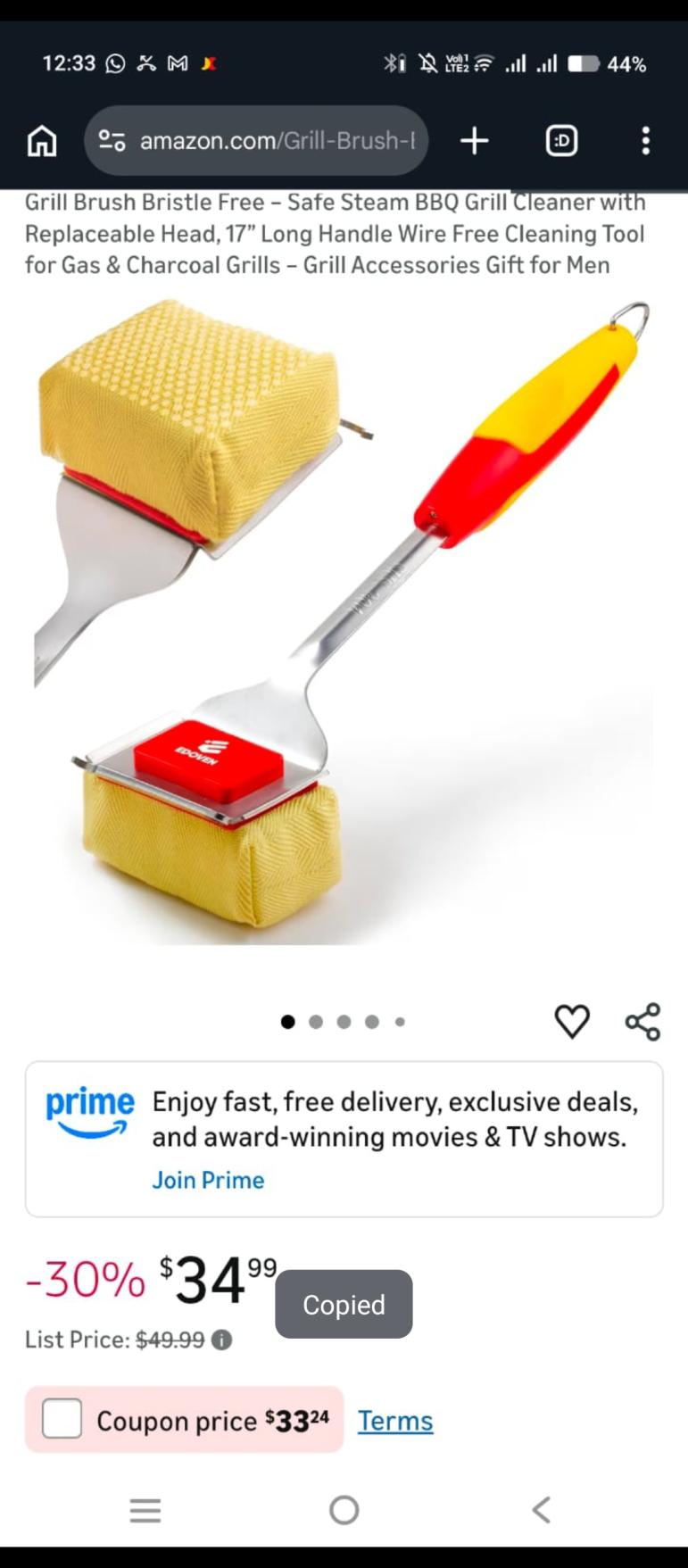
Task: Show List Price info details
Action: coord(222,1340)
